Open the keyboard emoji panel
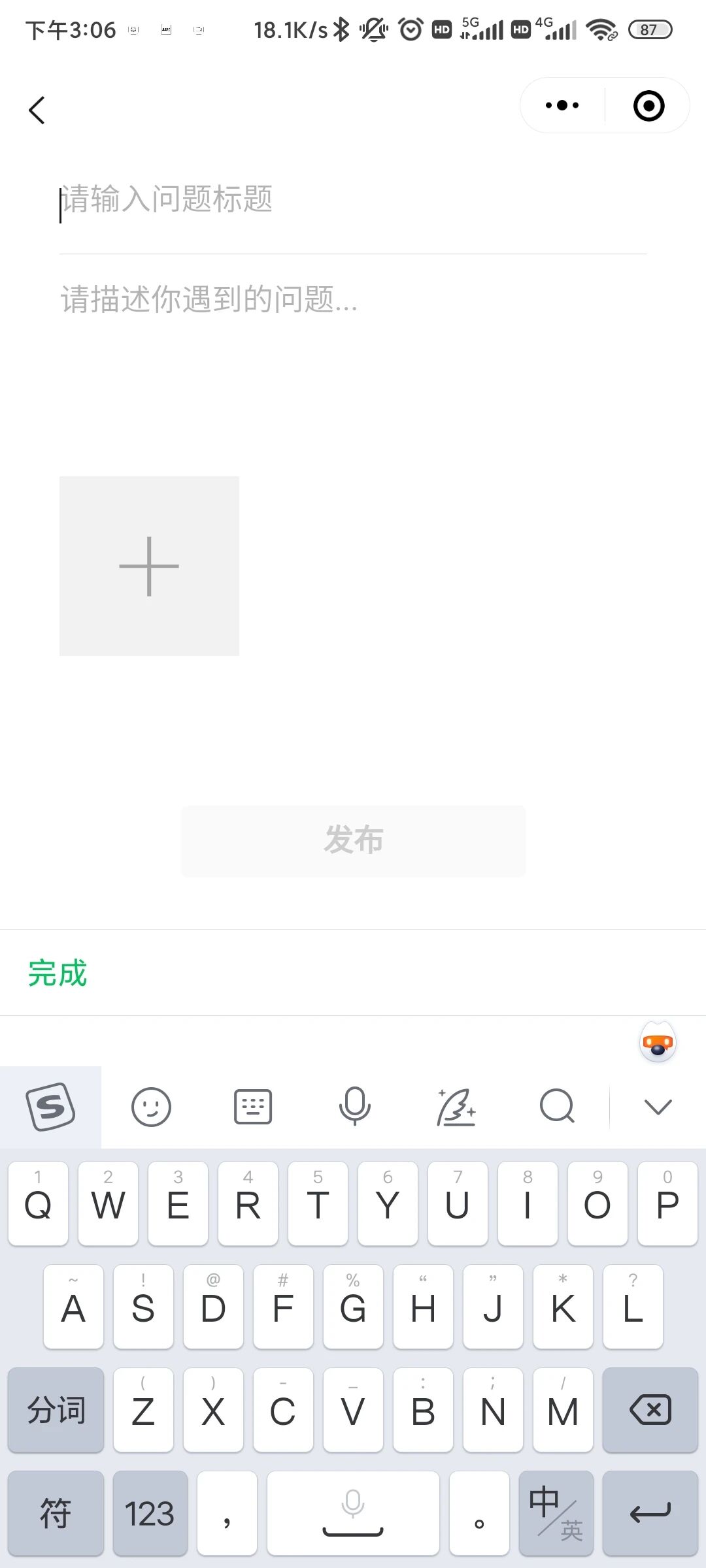706x1568 pixels. pyautogui.click(x=151, y=1107)
